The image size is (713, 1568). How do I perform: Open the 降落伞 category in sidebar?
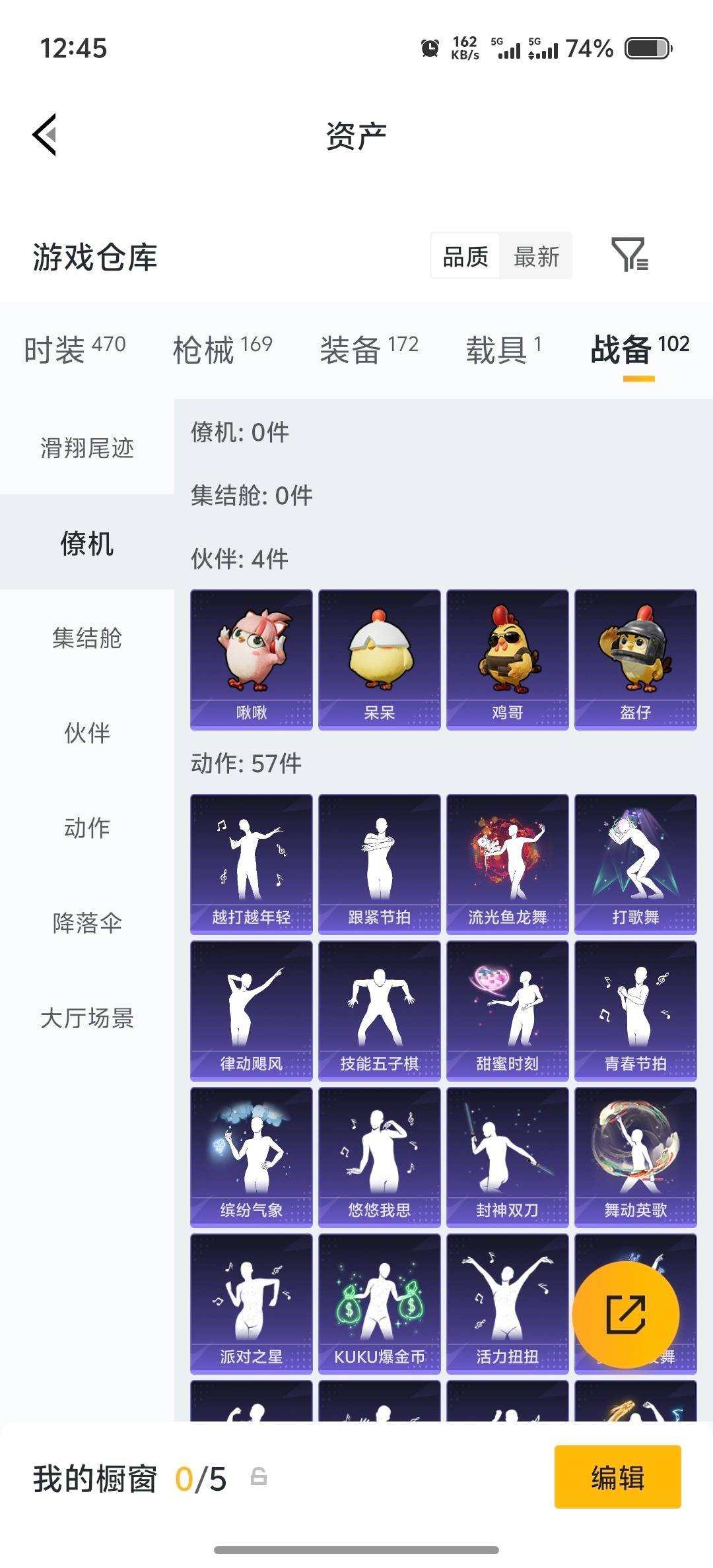tap(86, 921)
